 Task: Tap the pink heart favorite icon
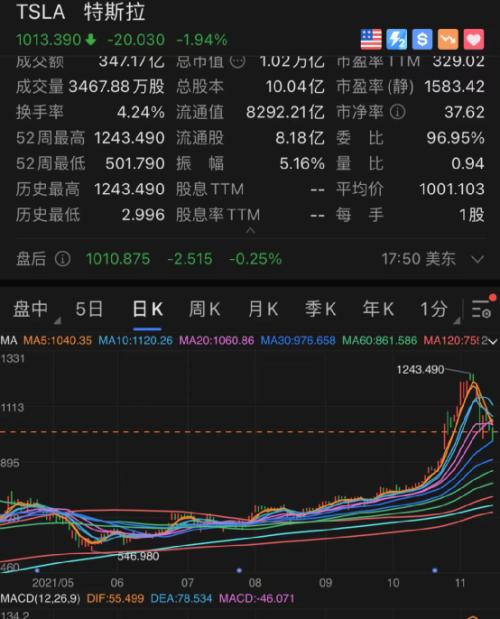pos(474,39)
